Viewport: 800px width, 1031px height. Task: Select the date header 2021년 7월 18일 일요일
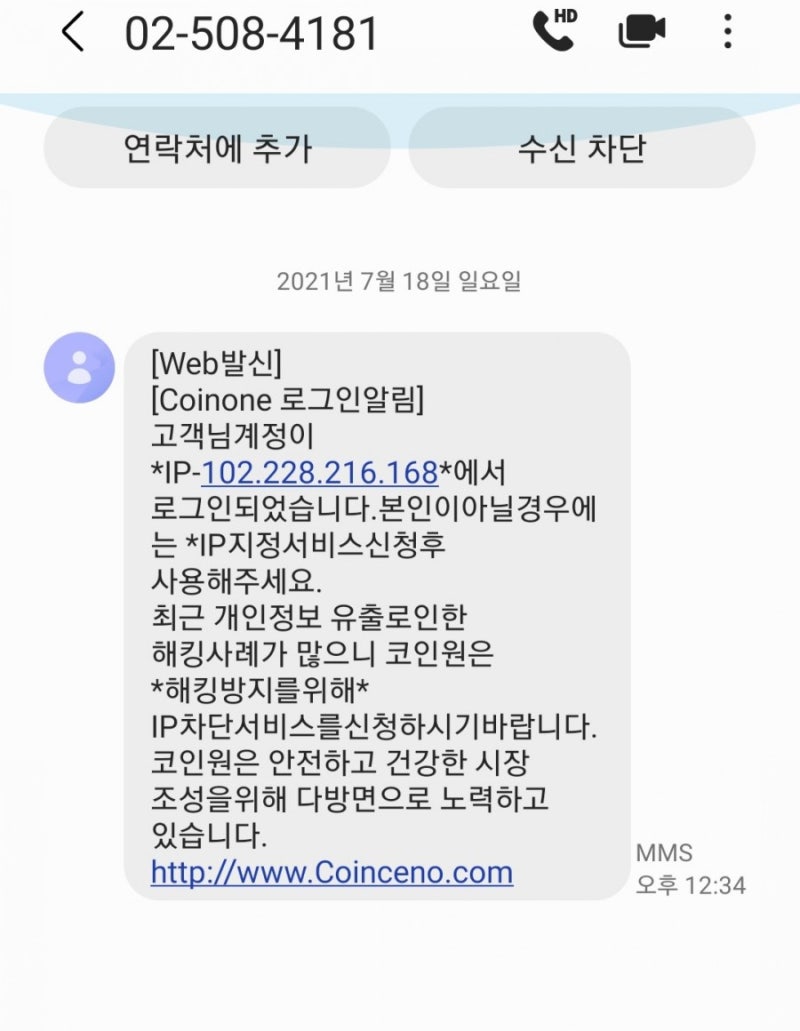tap(400, 282)
